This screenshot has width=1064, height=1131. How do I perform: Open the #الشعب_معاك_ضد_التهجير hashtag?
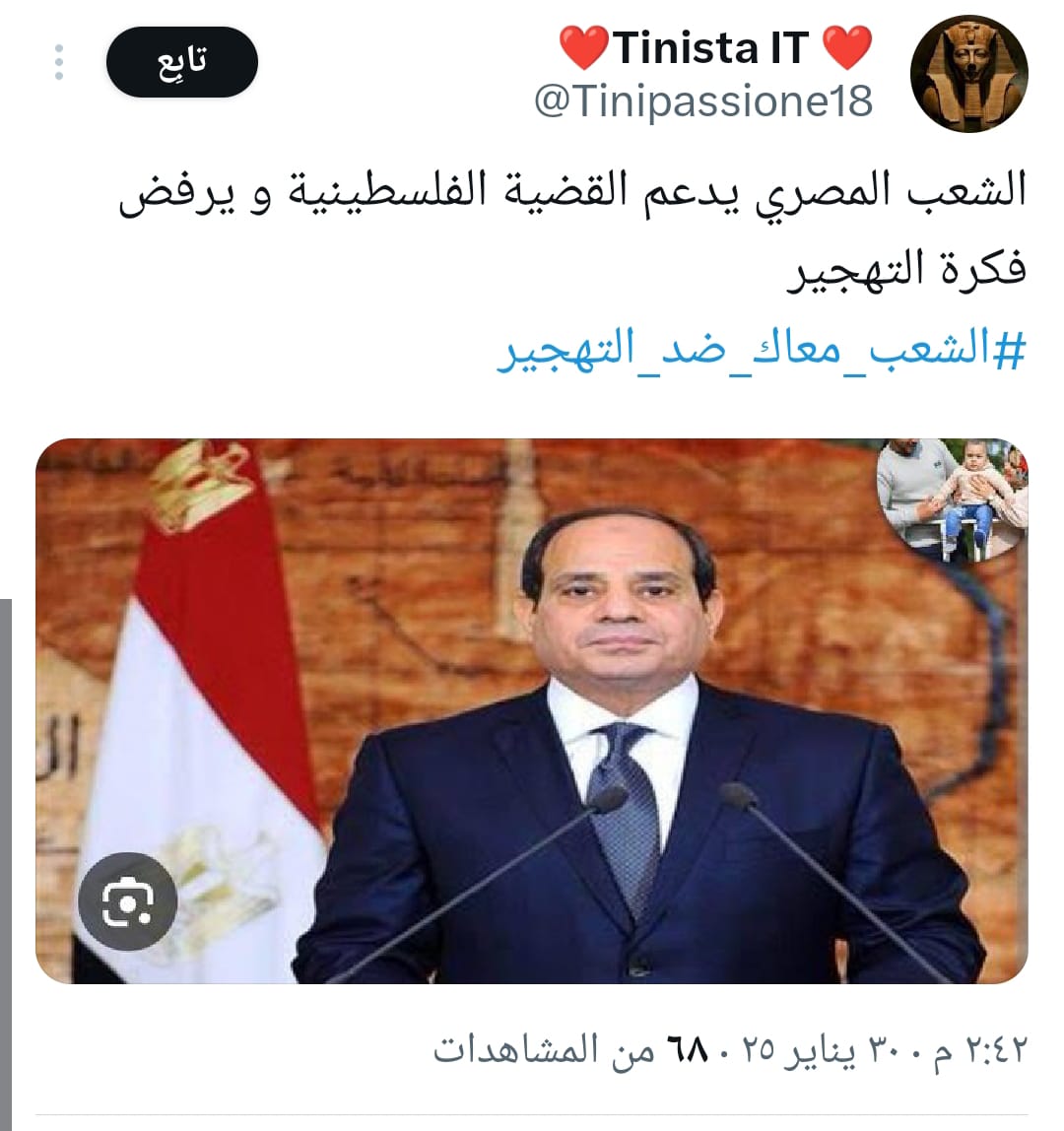coord(761,352)
